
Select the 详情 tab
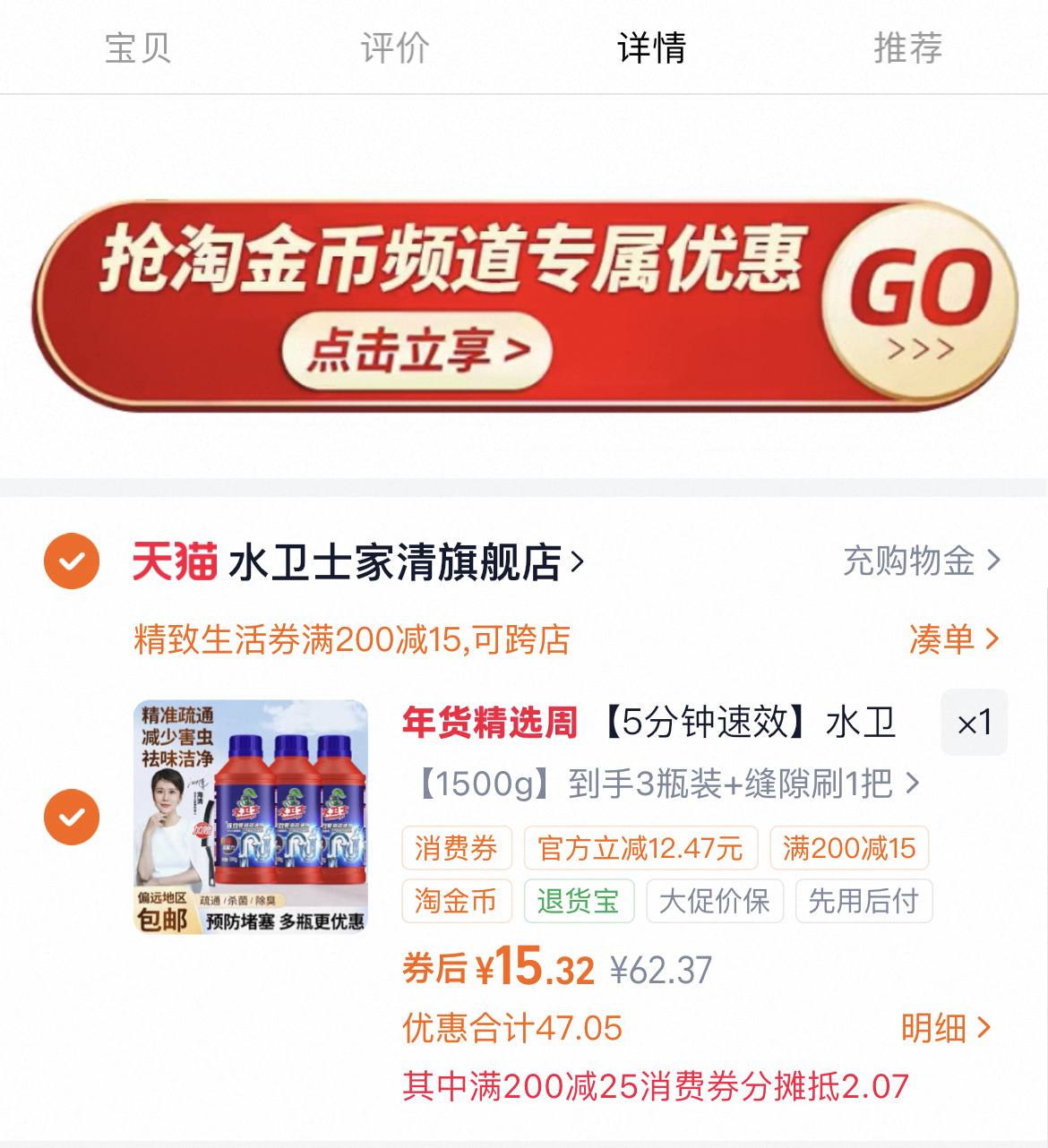click(x=651, y=47)
